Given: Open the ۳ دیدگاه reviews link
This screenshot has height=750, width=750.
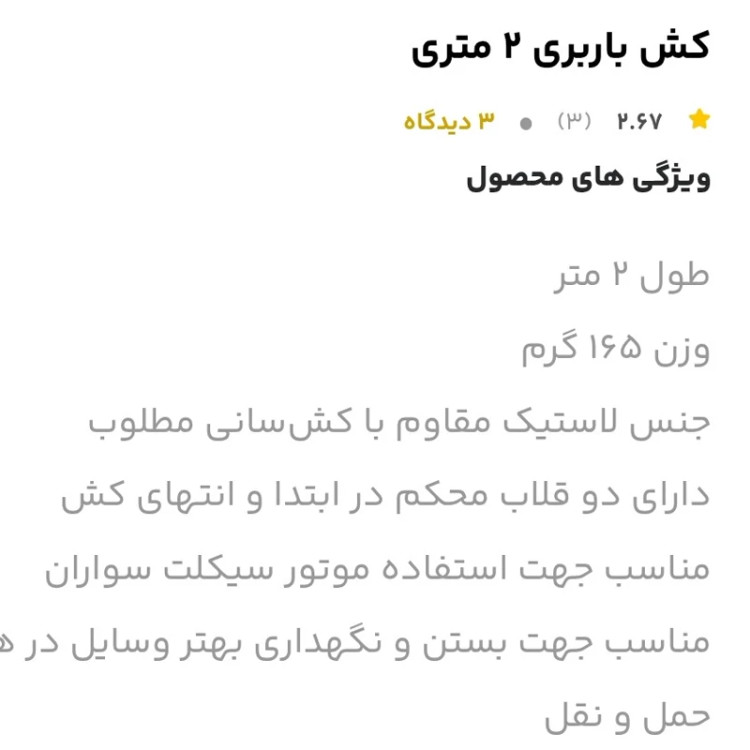Looking at the screenshot, I should [449, 122].
